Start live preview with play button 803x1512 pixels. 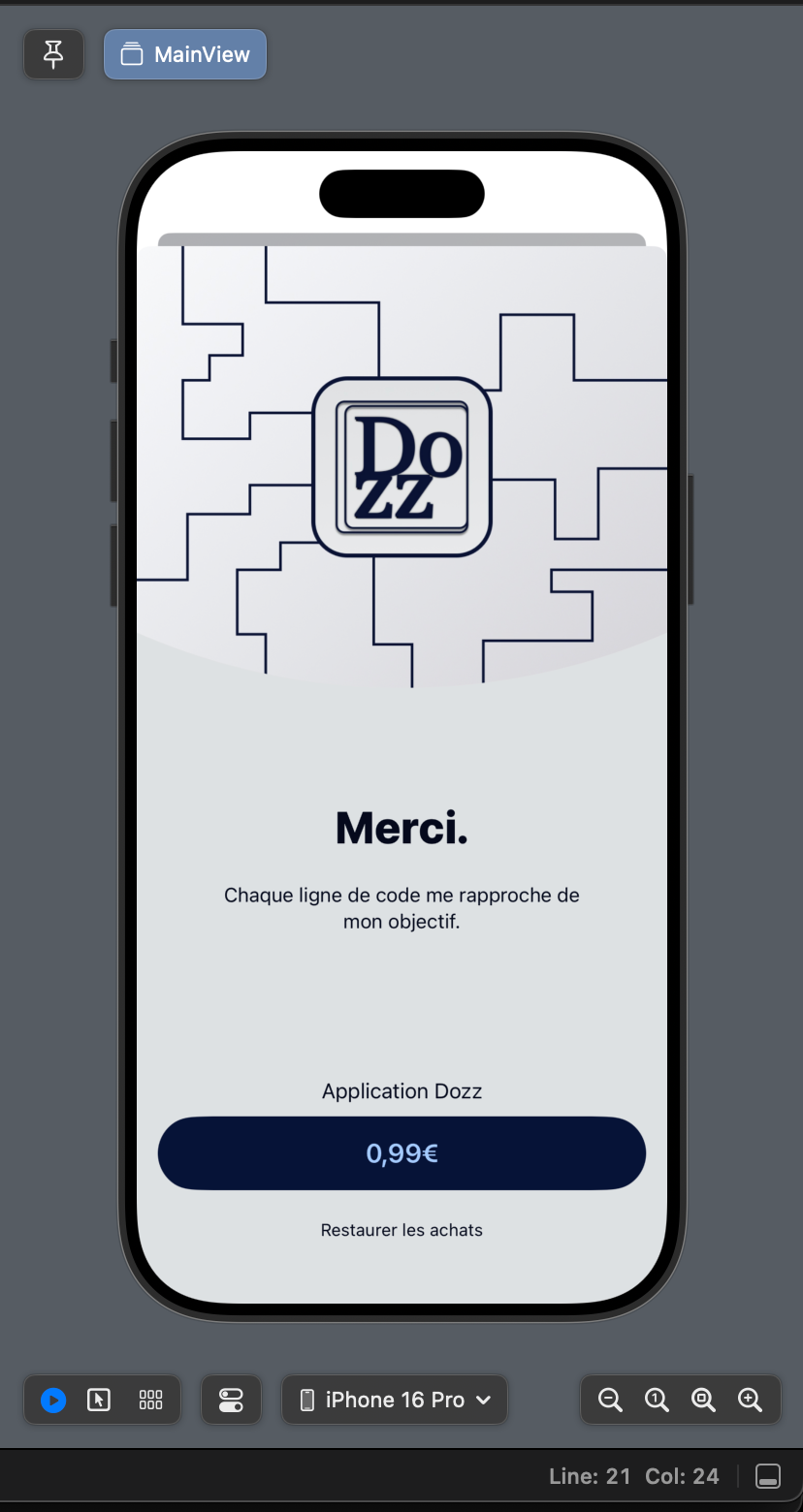click(x=53, y=1400)
